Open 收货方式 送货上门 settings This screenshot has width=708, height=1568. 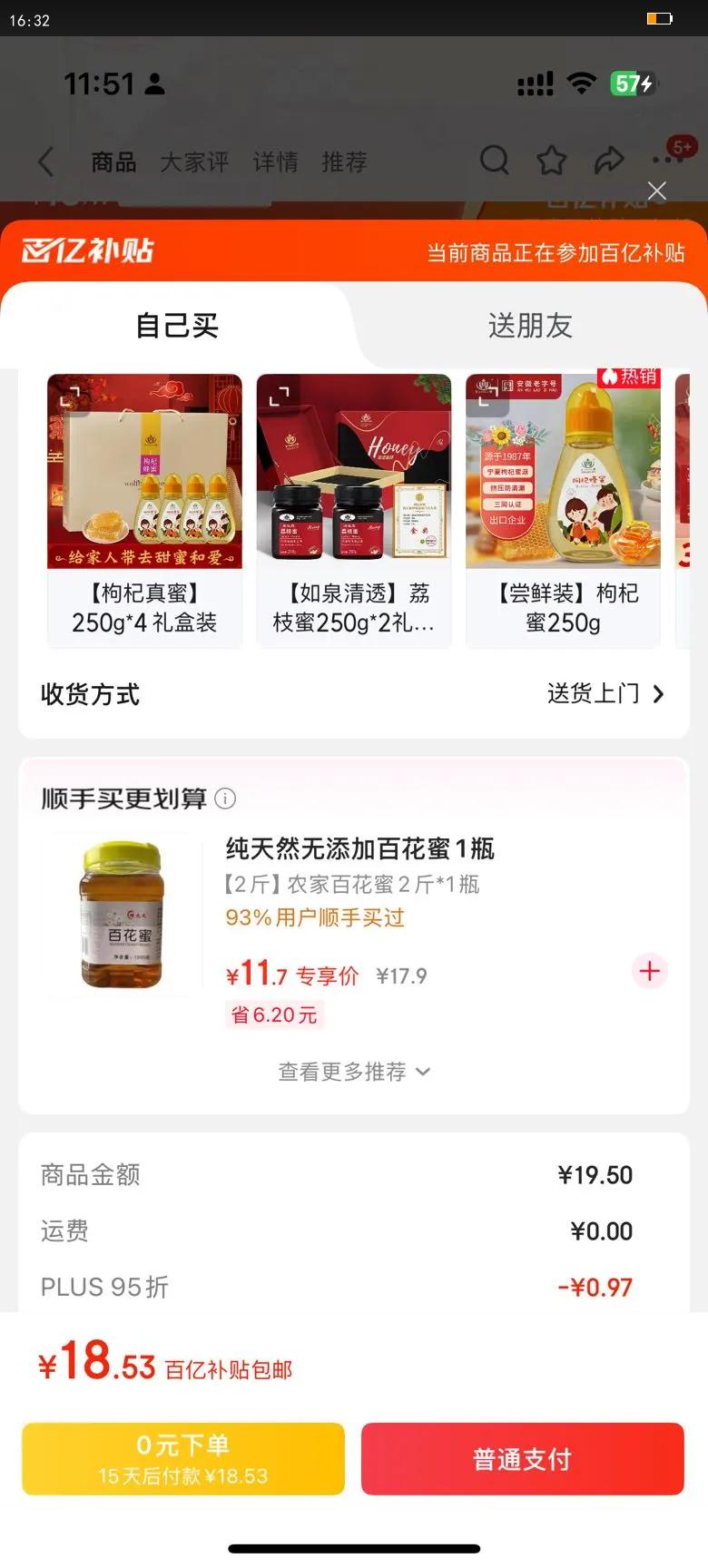click(x=605, y=694)
